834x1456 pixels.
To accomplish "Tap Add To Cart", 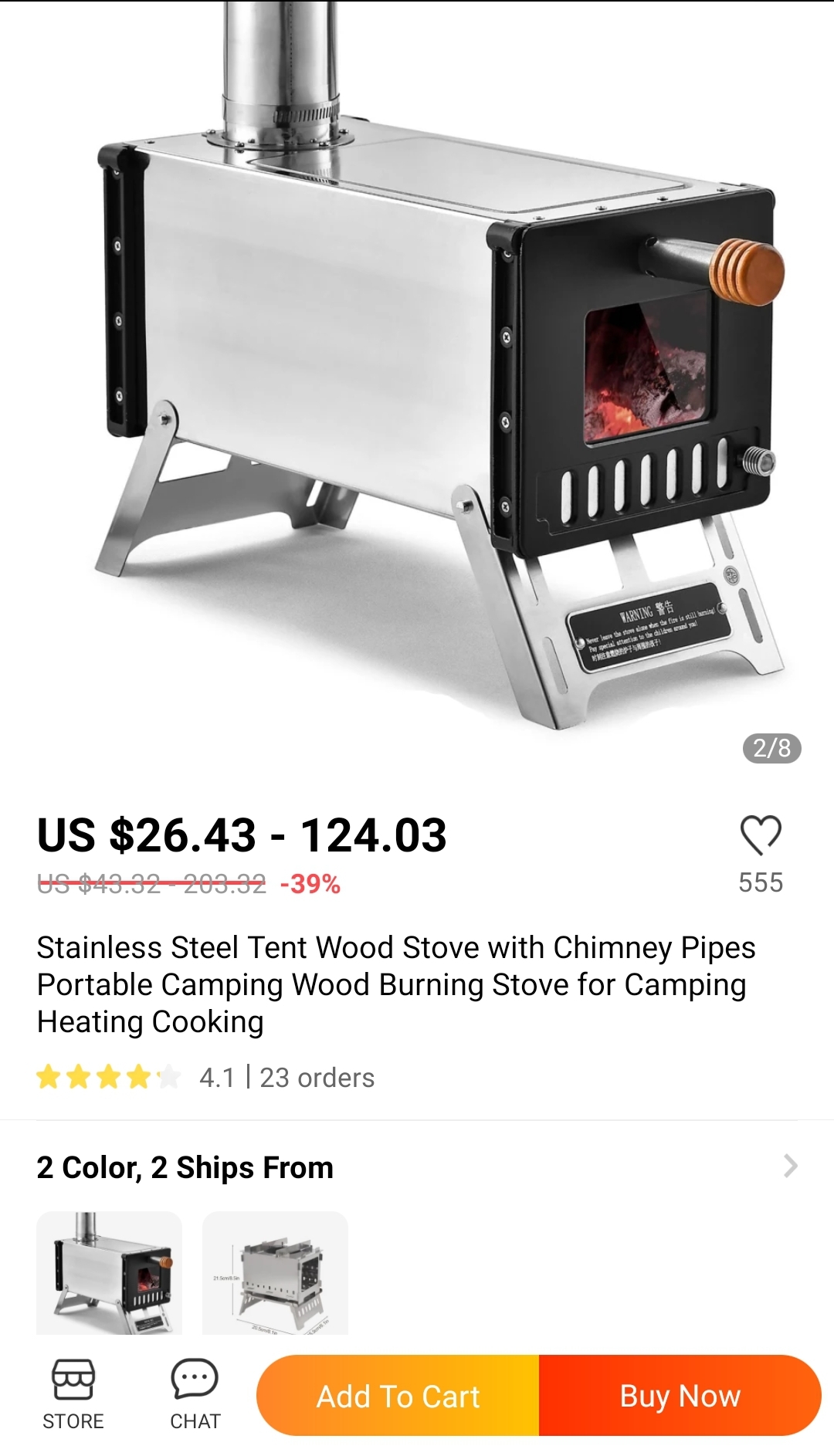I will coord(398,1396).
